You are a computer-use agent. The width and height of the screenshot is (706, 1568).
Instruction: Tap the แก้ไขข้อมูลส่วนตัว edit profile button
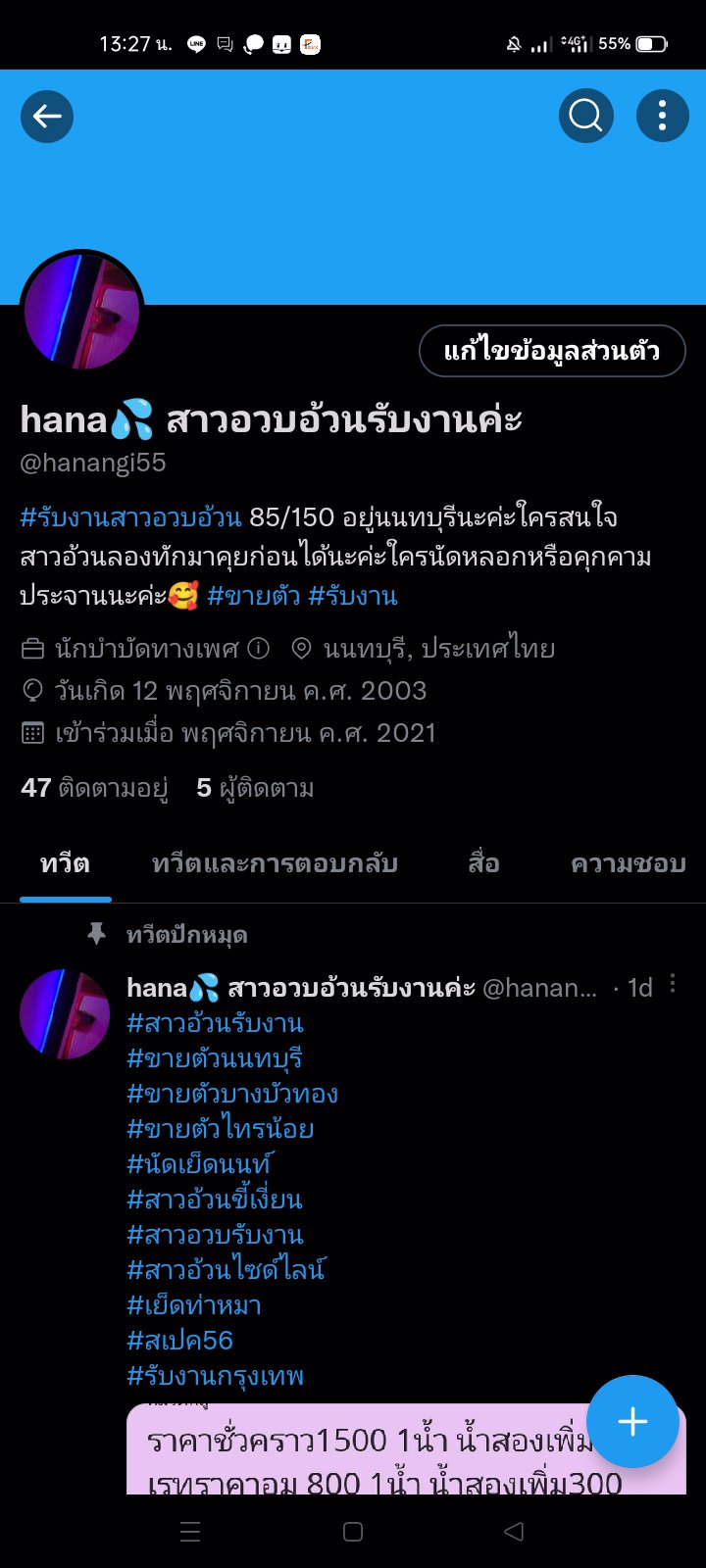pyautogui.click(x=552, y=350)
